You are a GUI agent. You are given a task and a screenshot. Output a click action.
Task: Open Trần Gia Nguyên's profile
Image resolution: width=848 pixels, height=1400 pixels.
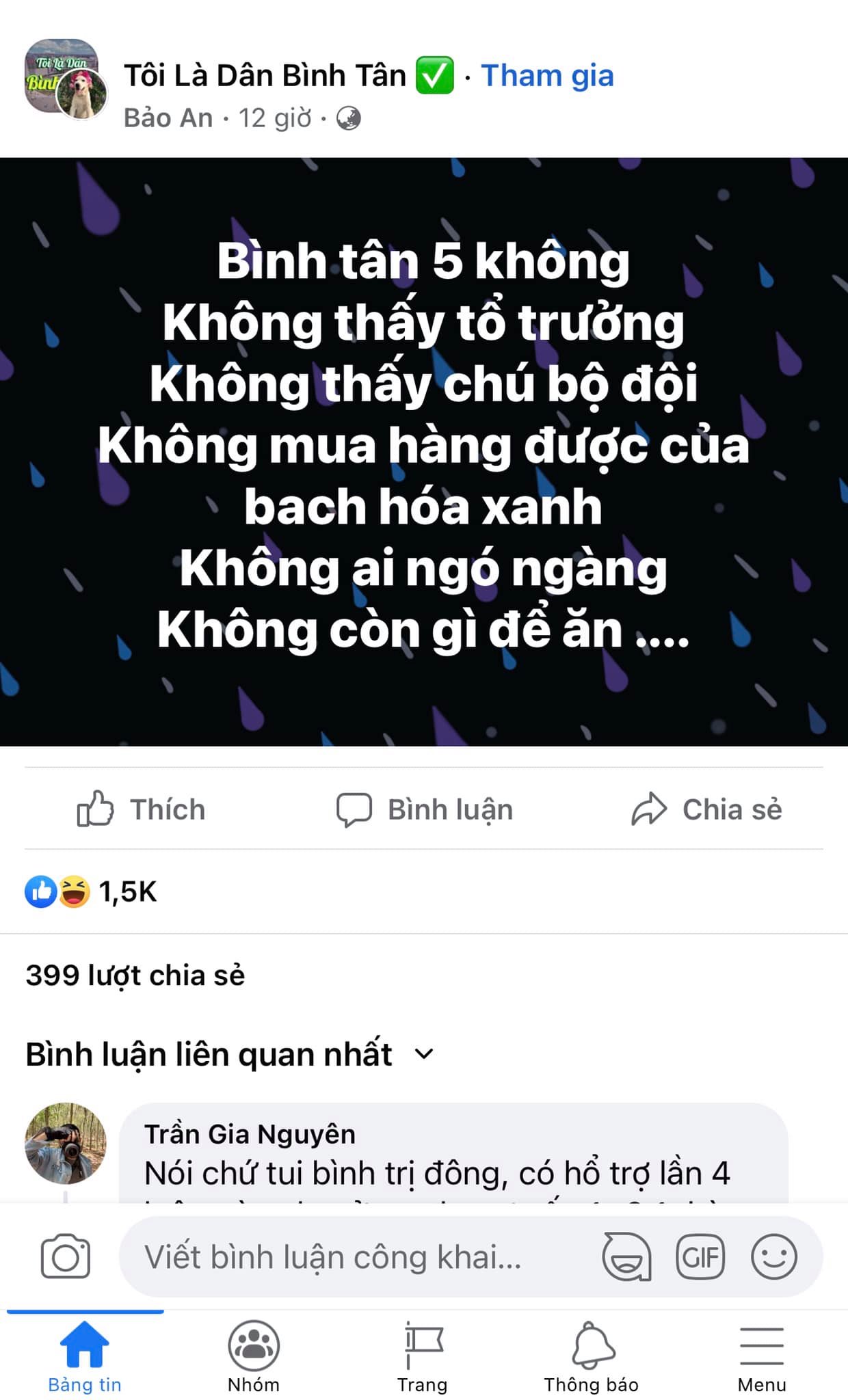tap(250, 1134)
